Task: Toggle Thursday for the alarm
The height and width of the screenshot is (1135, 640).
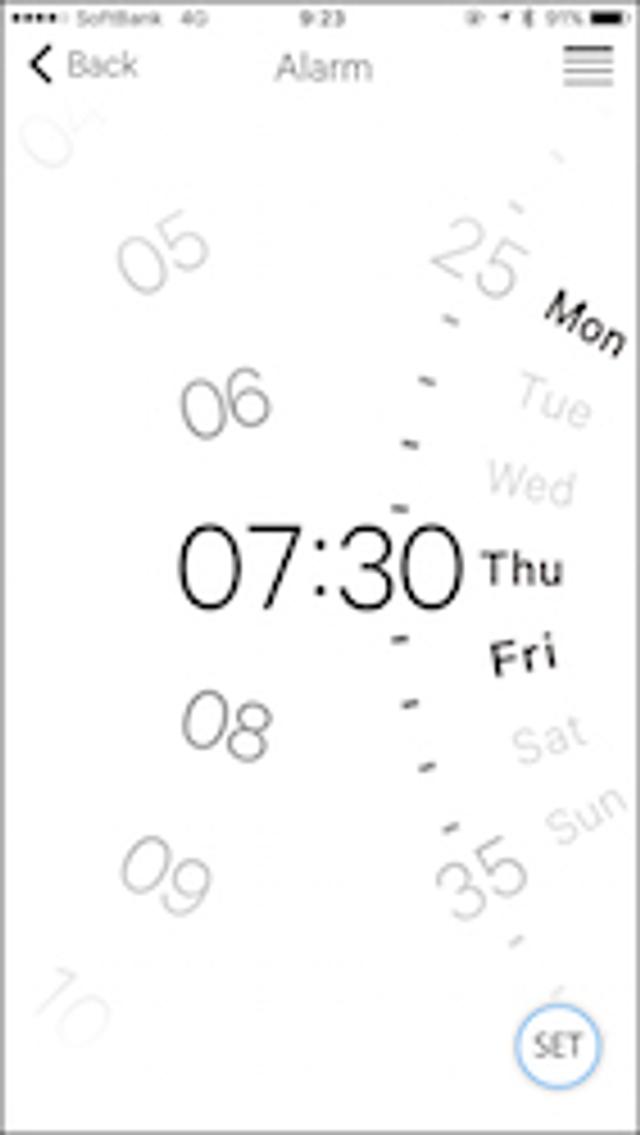Action: (x=522, y=569)
